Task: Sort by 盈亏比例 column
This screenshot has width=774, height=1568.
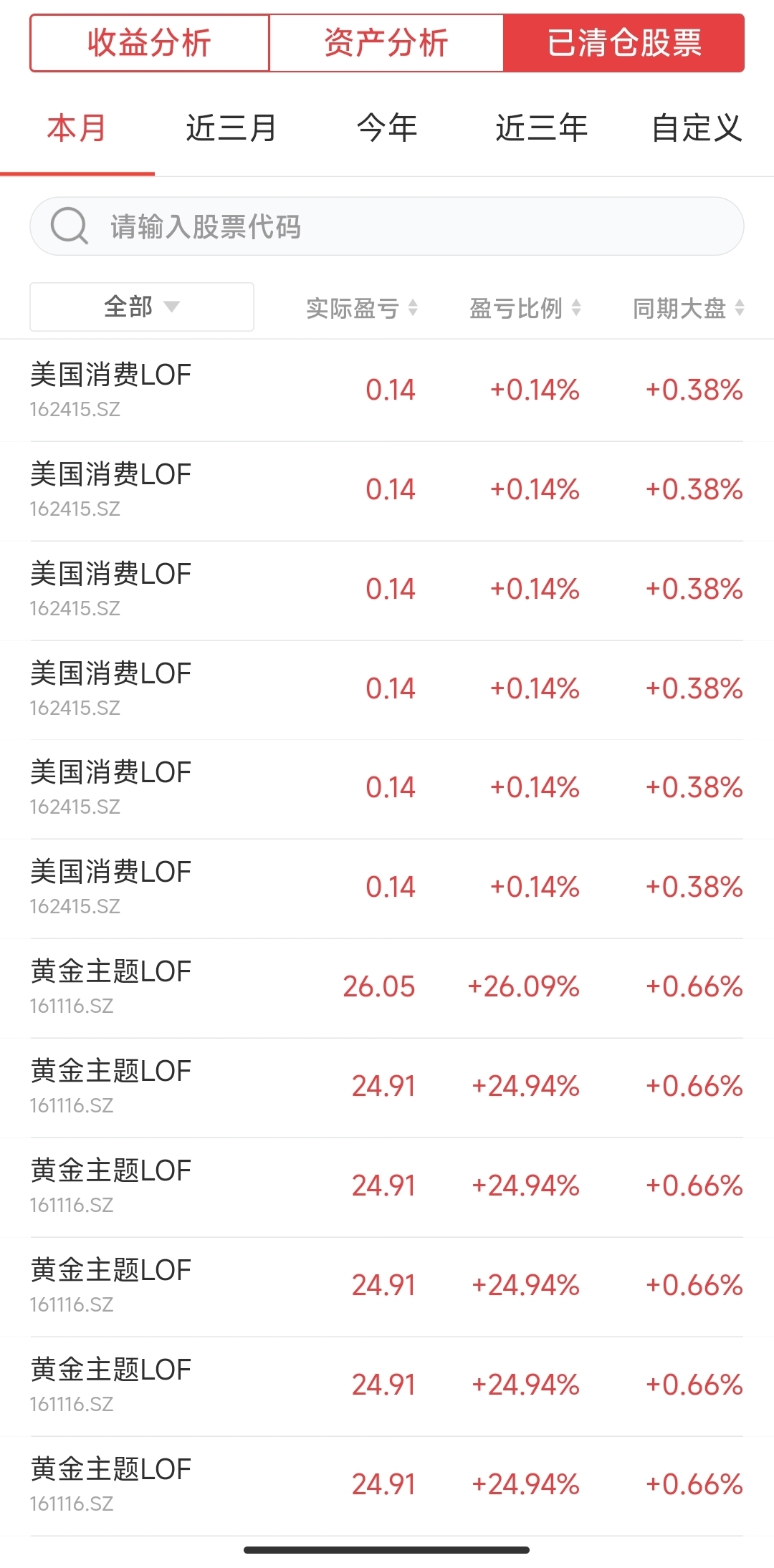Action: [x=525, y=309]
